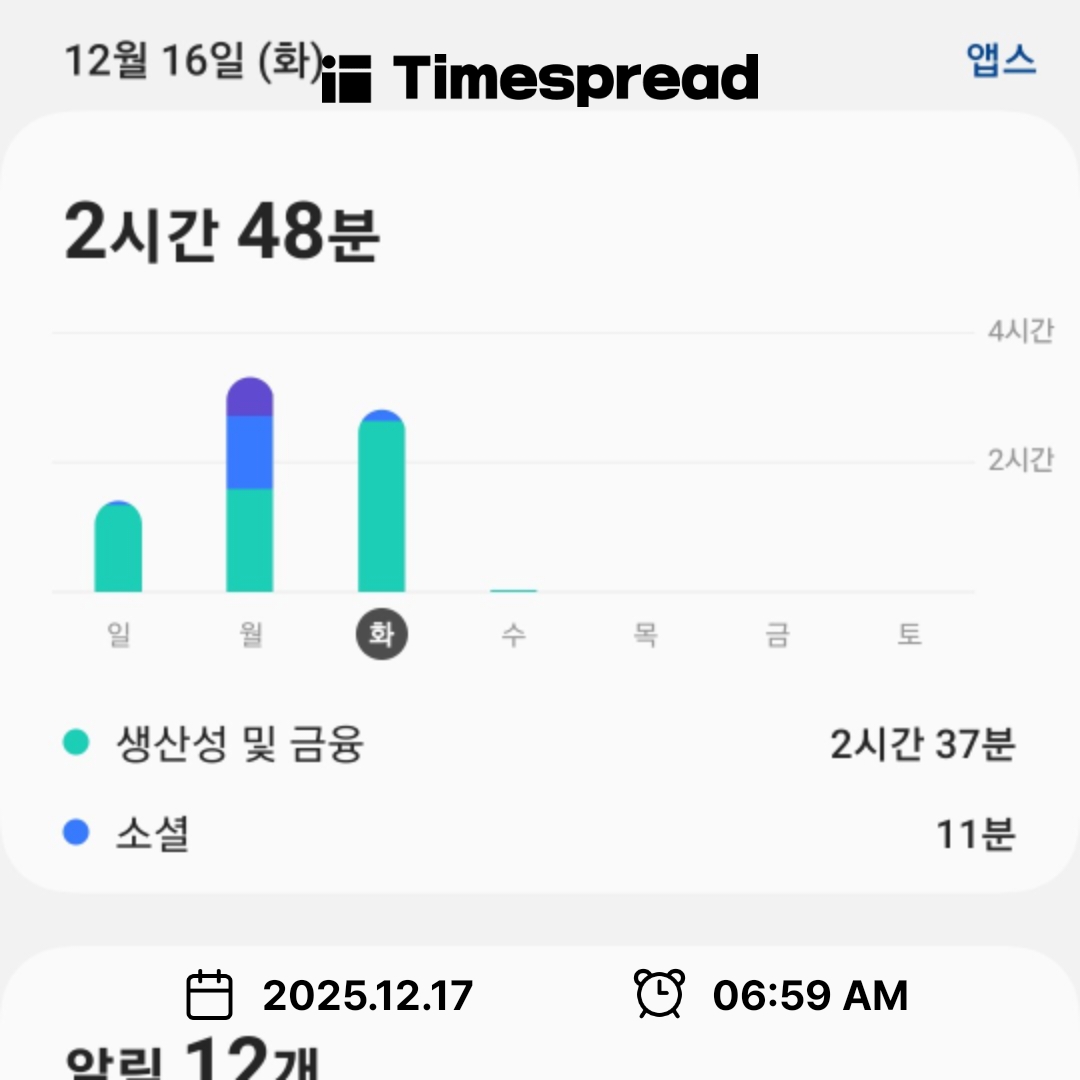
Task: Open the 생산성 및 금융 category row
Action: pos(540,745)
